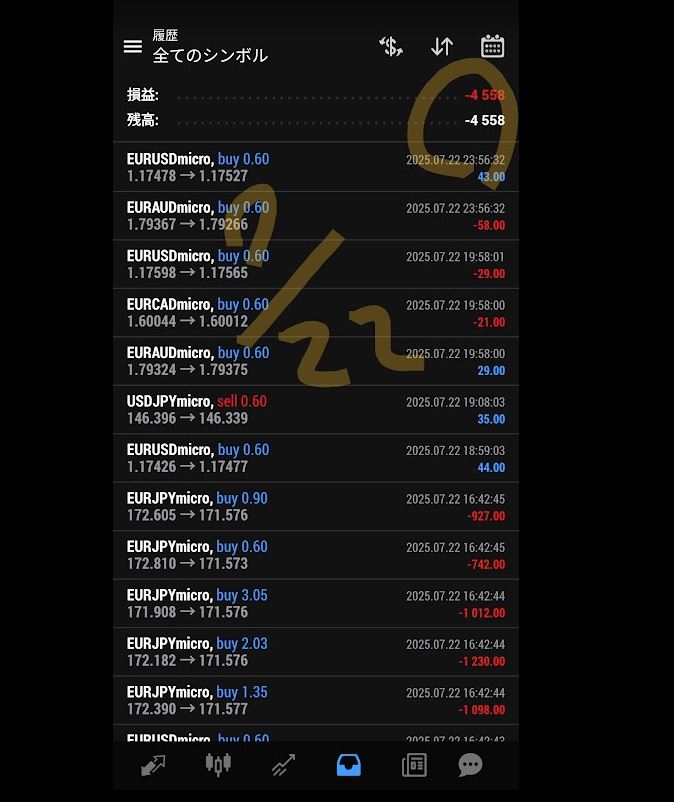Screen dimensions: 674x802
Task: Expand the EURJPYmicro buy 0.90 trade
Action: coord(315,507)
